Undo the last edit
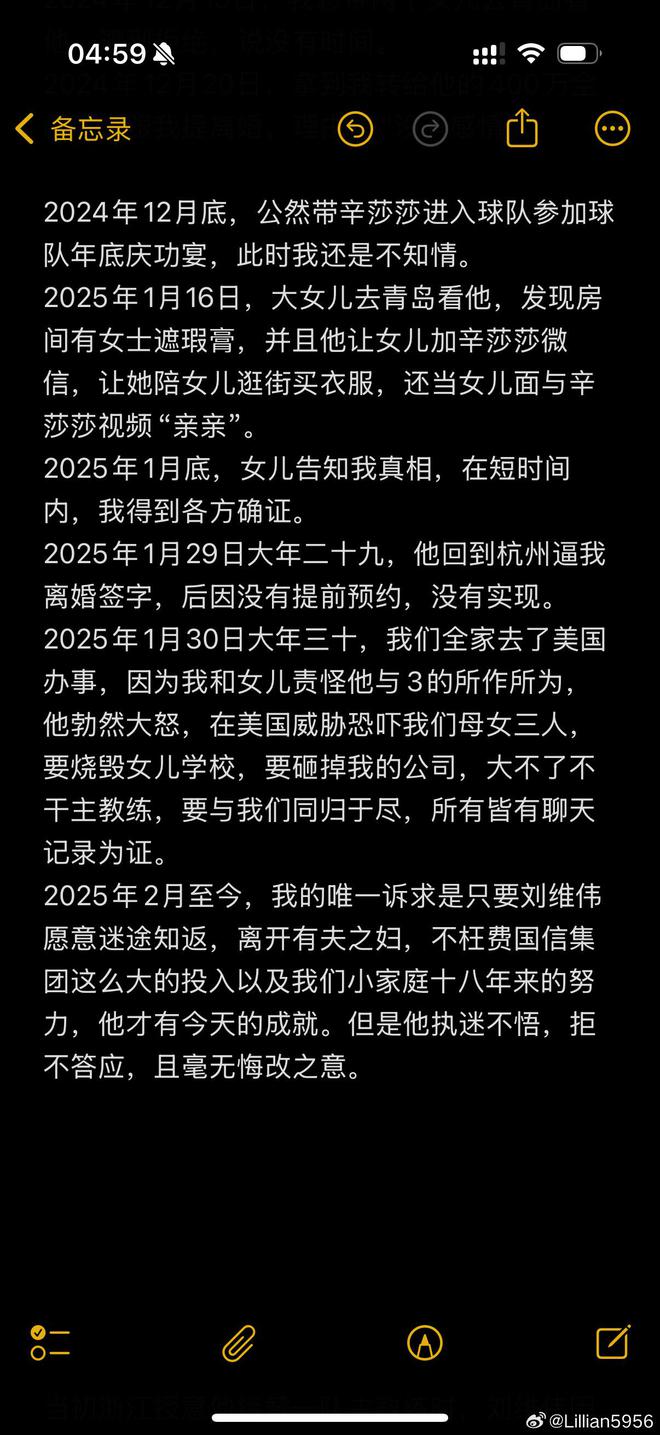This screenshot has width=660, height=1435. [x=355, y=129]
